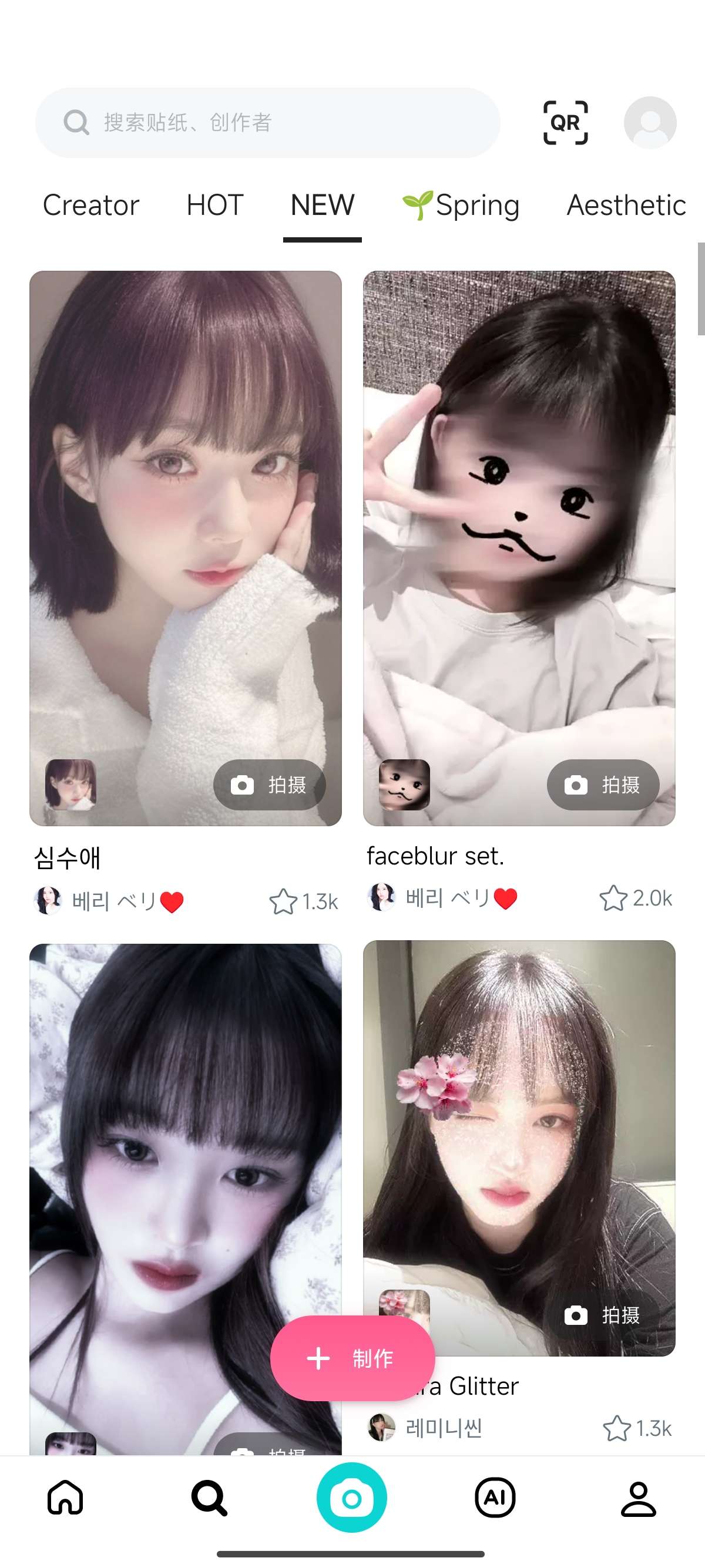Open the camera from the bottom bar

[x=352, y=1498]
